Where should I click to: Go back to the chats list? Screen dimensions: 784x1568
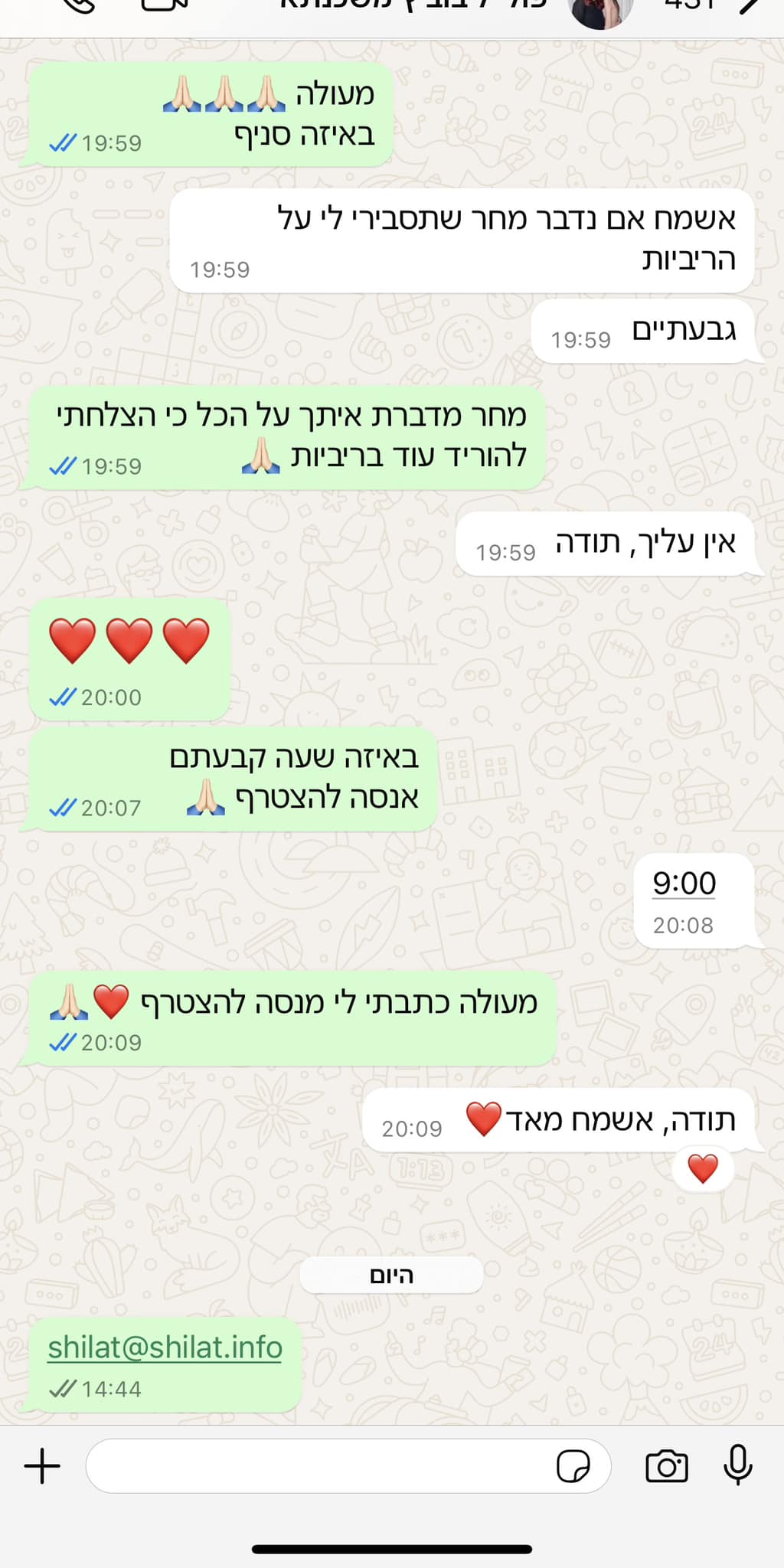click(749, 6)
